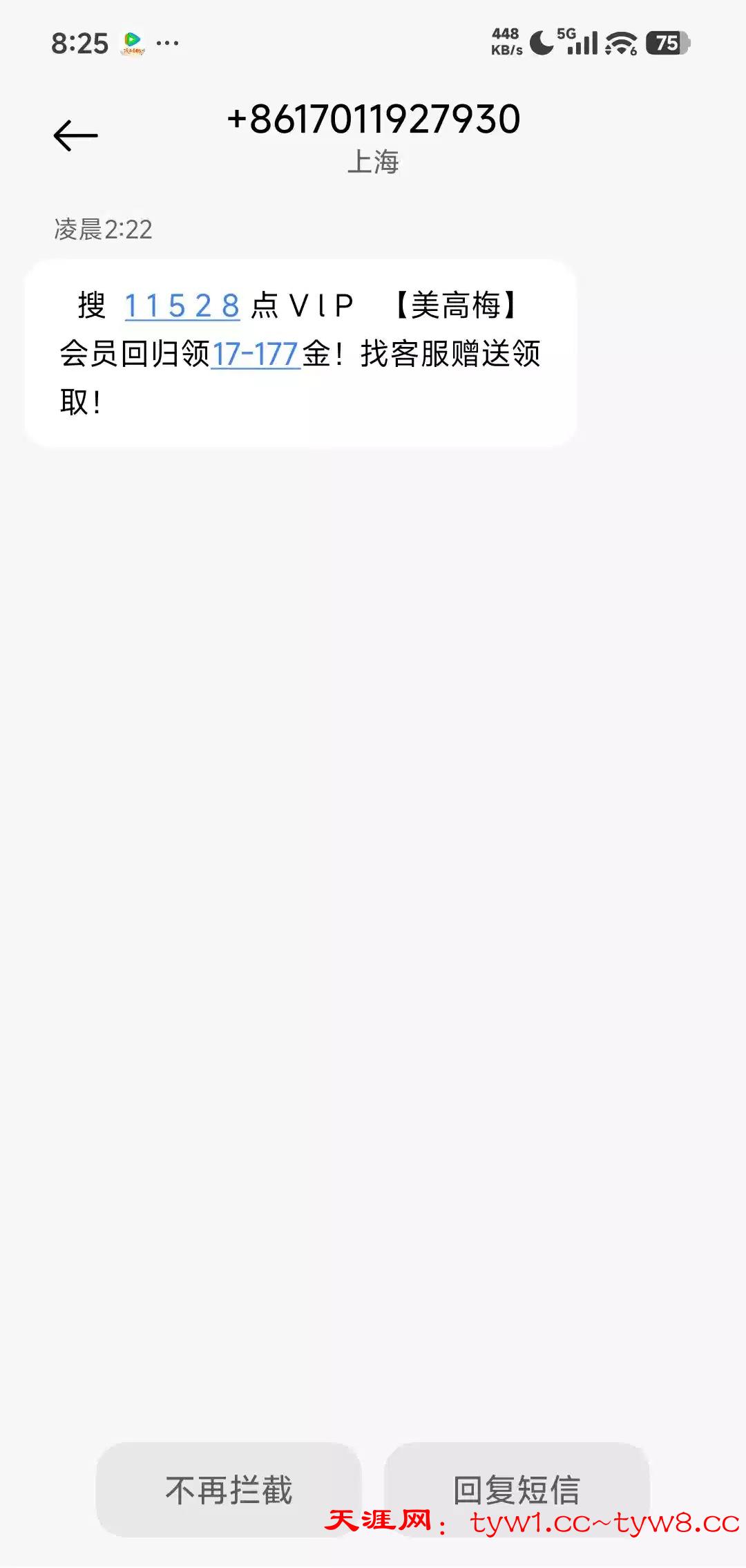Screen dimensions: 746x1568
Task: Go back using the arrow icon
Action: point(76,135)
